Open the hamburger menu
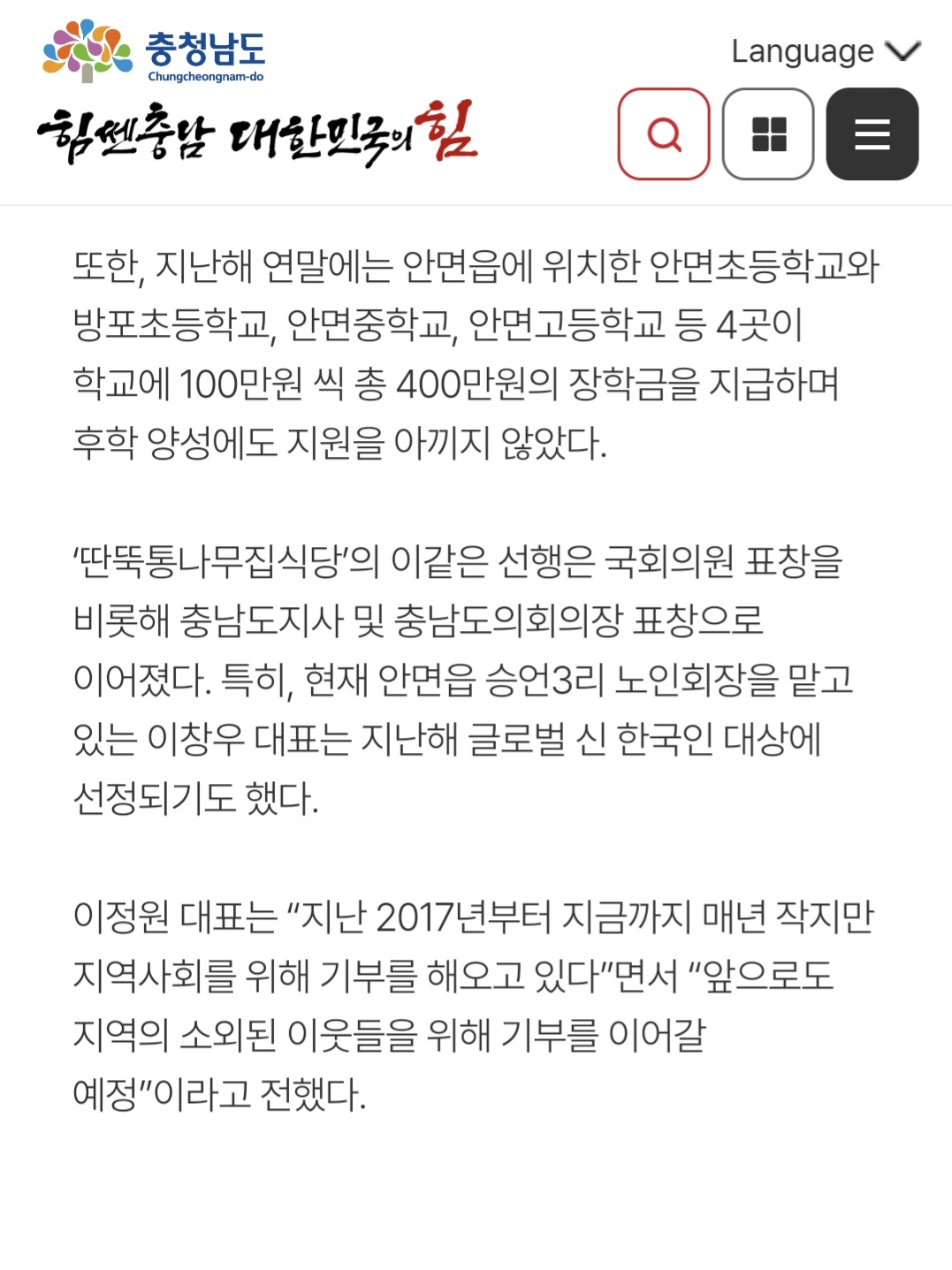The height and width of the screenshot is (1270, 952). coord(872,134)
